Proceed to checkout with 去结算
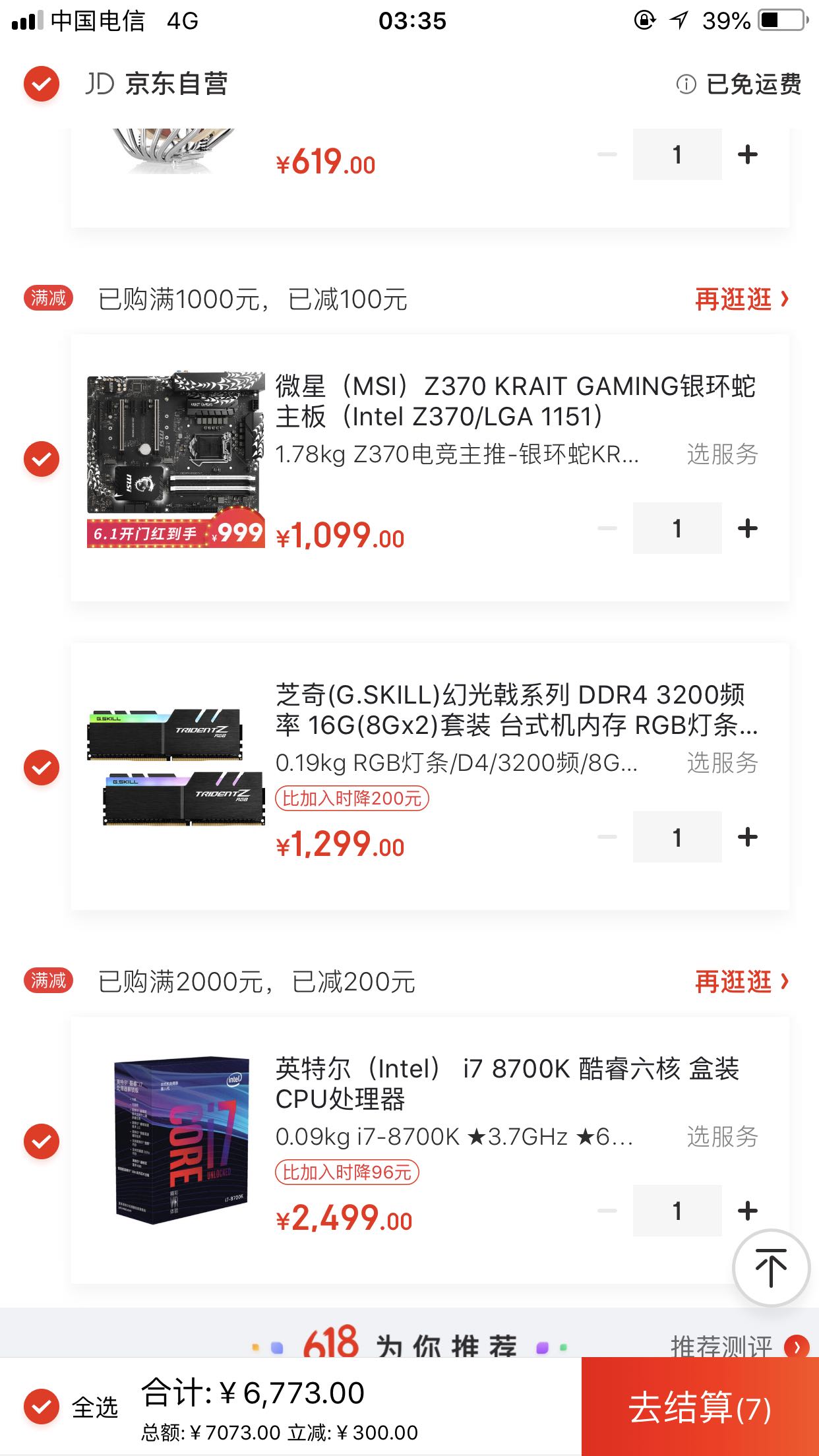 700,1407
